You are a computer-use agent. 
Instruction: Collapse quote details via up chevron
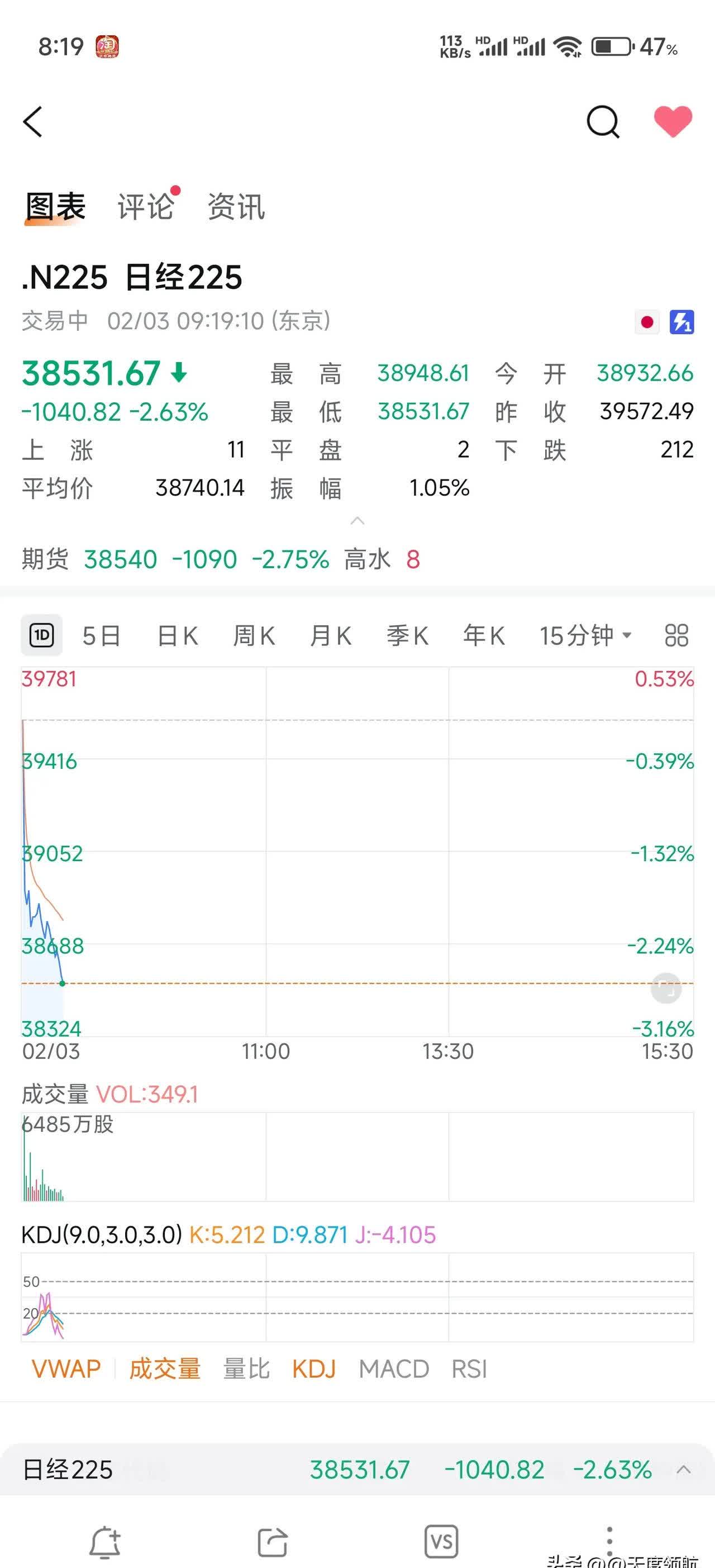coord(358,522)
